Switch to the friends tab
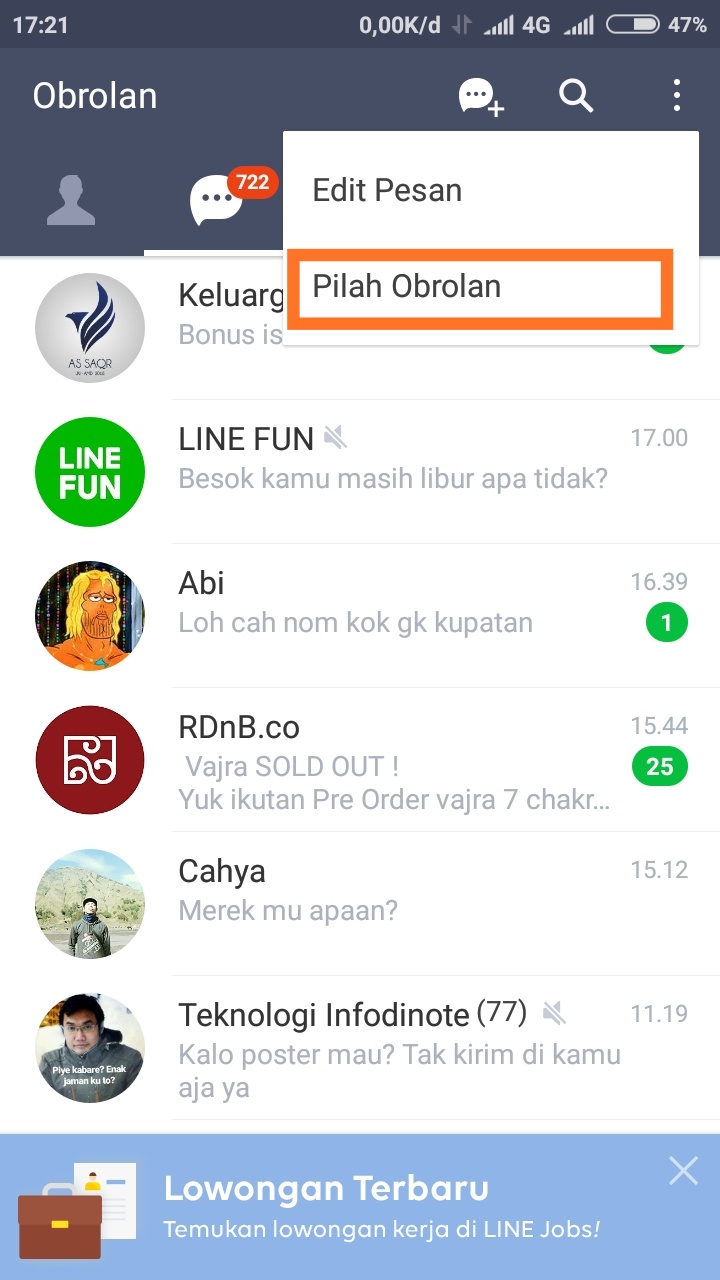 tap(71, 200)
